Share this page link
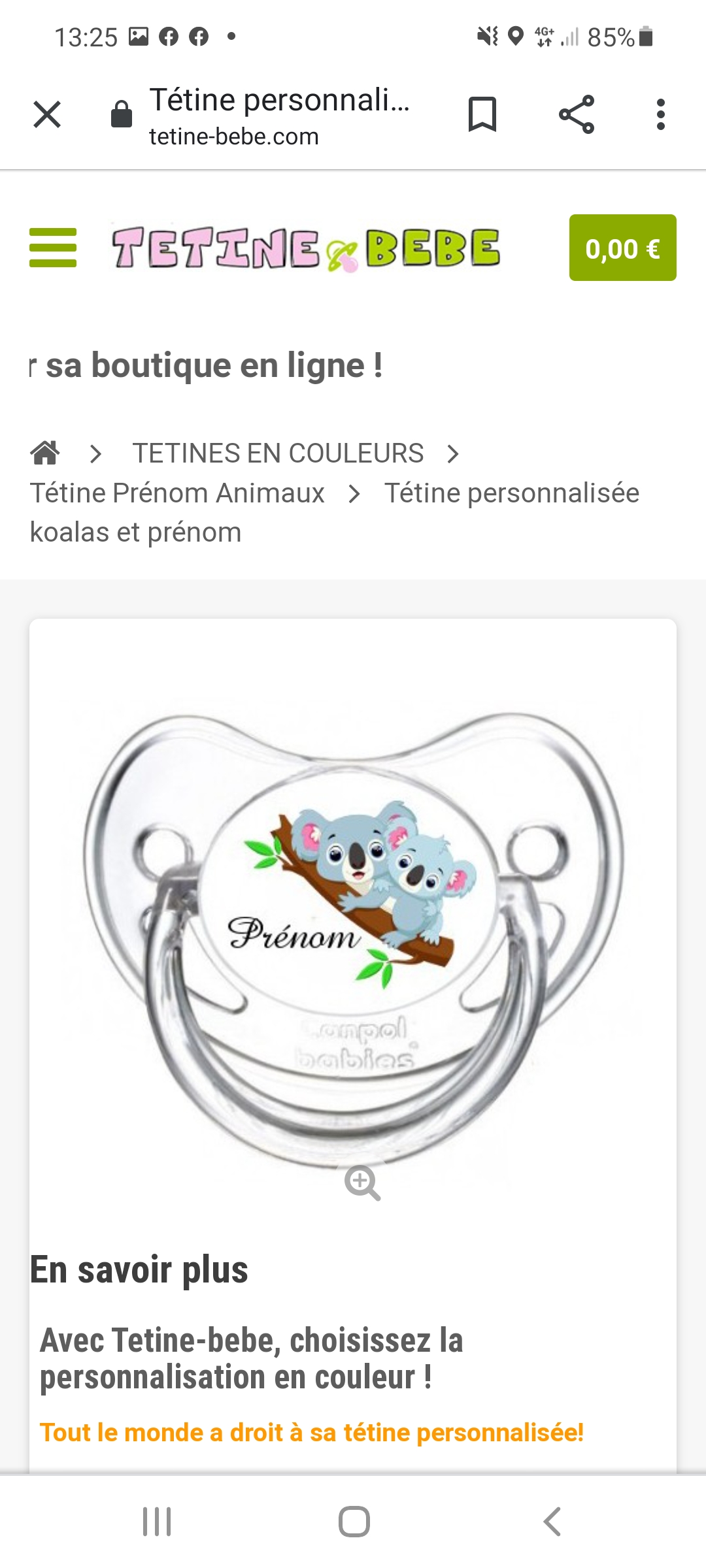The height and width of the screenshot is (1568, 706). coord(577,115)
